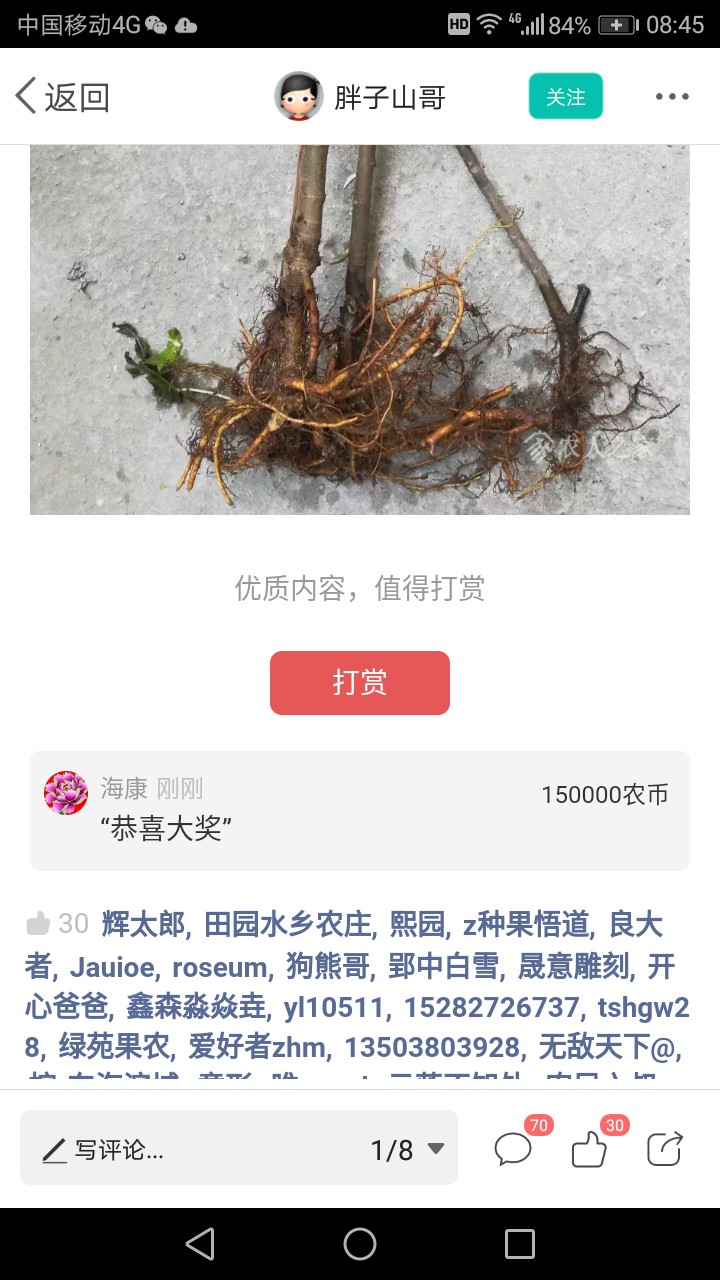Image resolution: width=720 pixels, height=1280 pixels.
Task: Open the plant roots photo
Action: pos(360,330)
